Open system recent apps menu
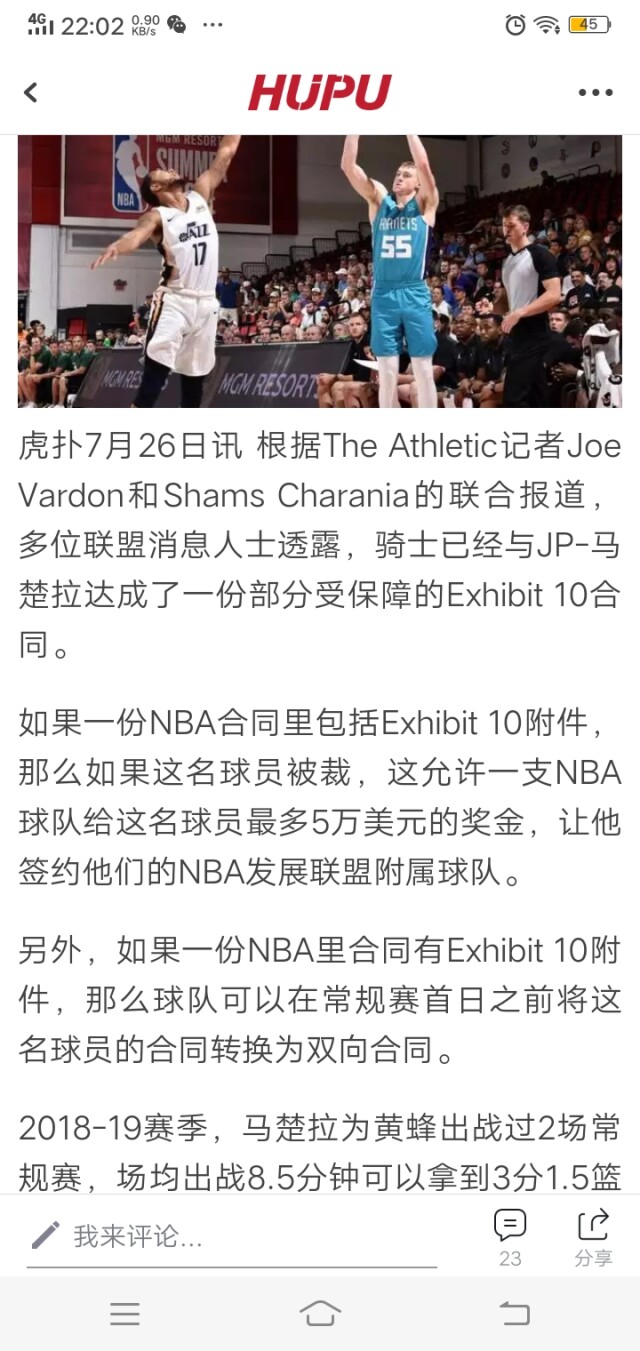The width and height of the screenshot is (640, 1351). pyautogui.click(x=125, y=1314)
